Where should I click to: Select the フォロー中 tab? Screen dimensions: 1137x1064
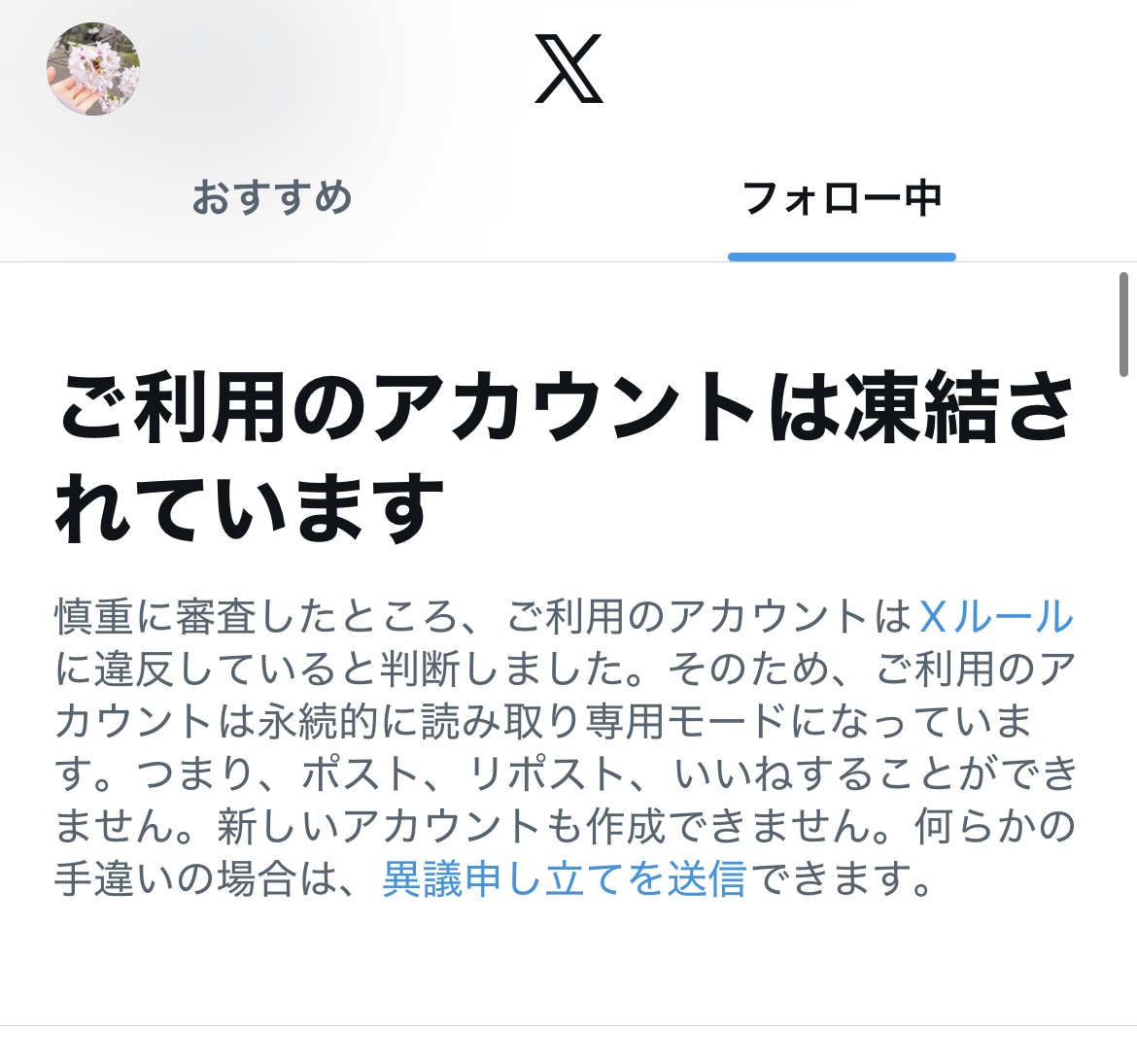(x=842, y=198)
